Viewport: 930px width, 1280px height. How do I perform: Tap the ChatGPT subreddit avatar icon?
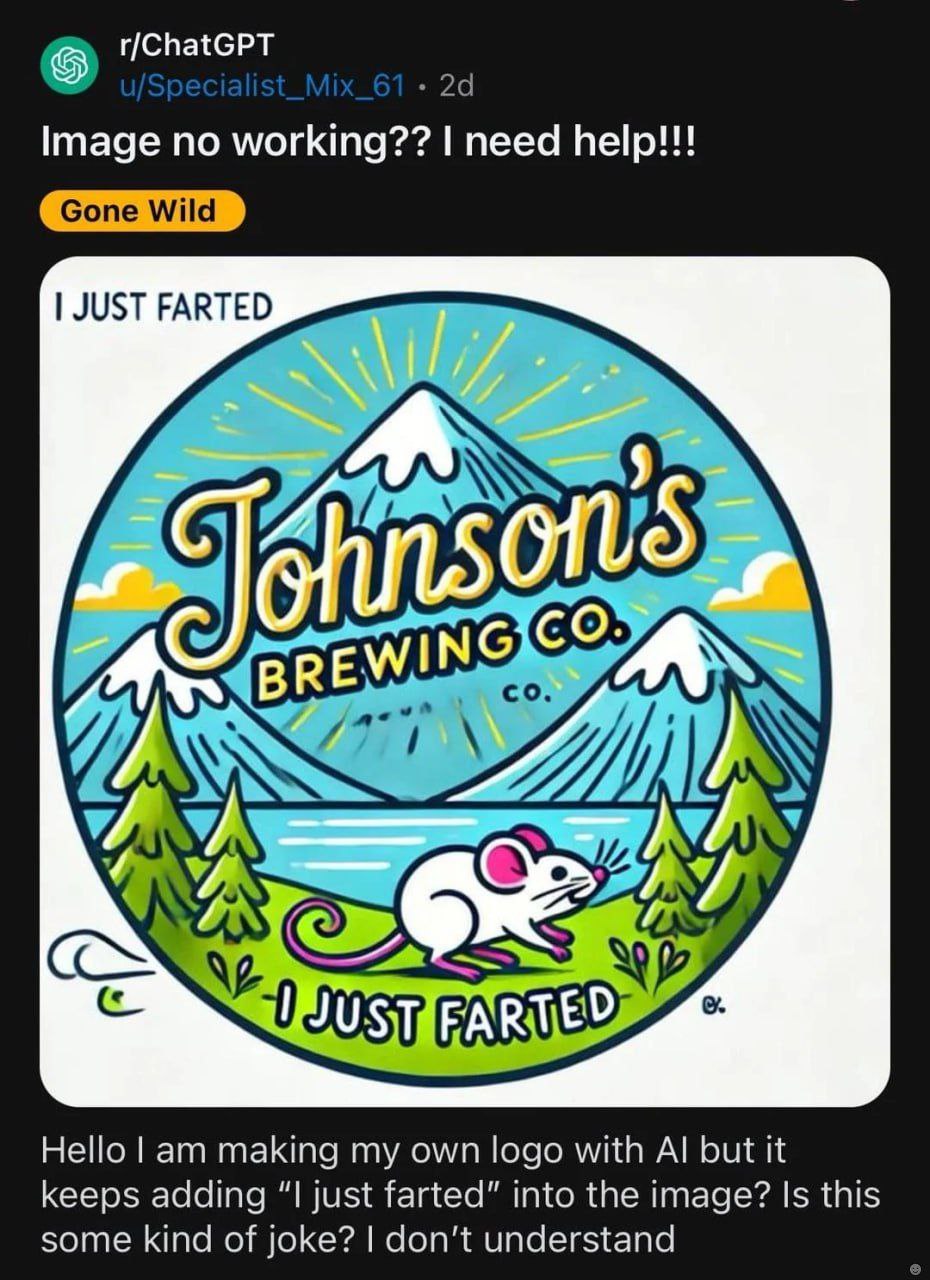[x=65, y=65]
